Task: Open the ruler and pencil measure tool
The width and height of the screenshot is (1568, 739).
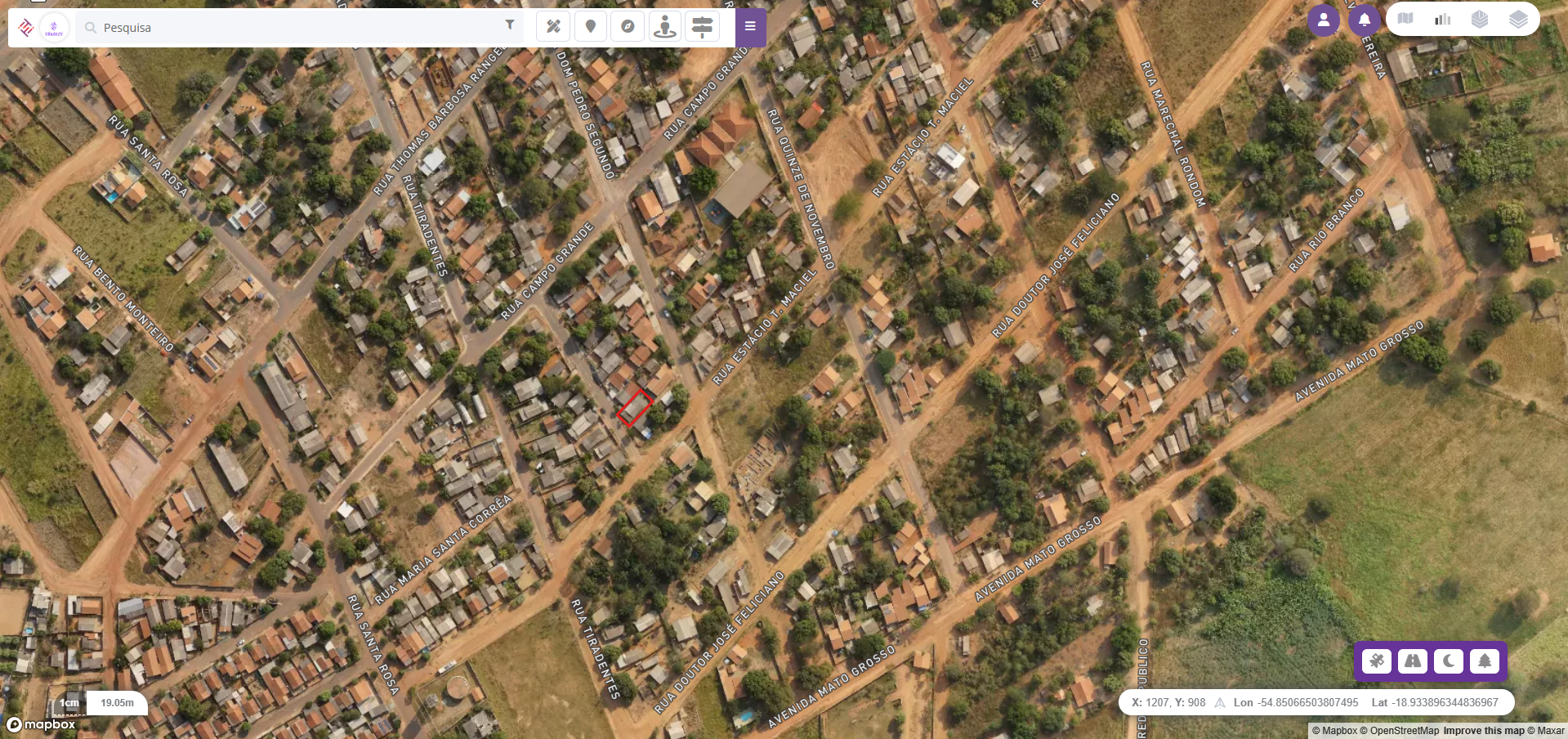Action: (x=553, y=26)
